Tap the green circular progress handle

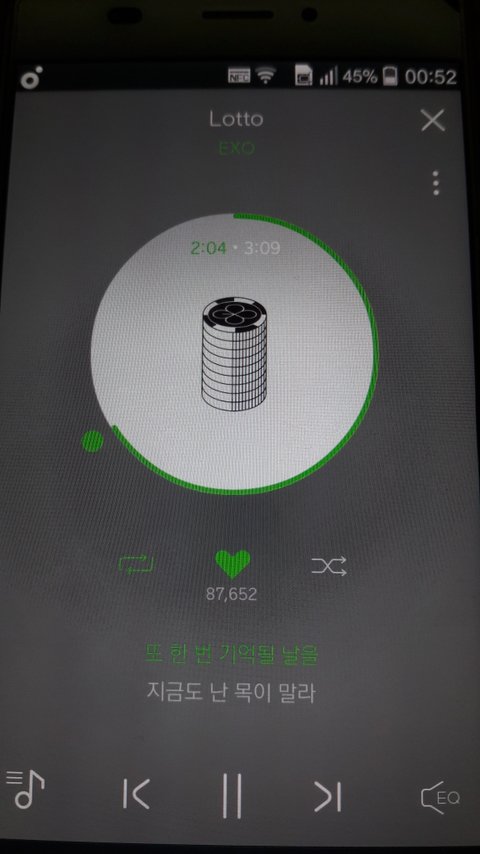tap(93, 441)
